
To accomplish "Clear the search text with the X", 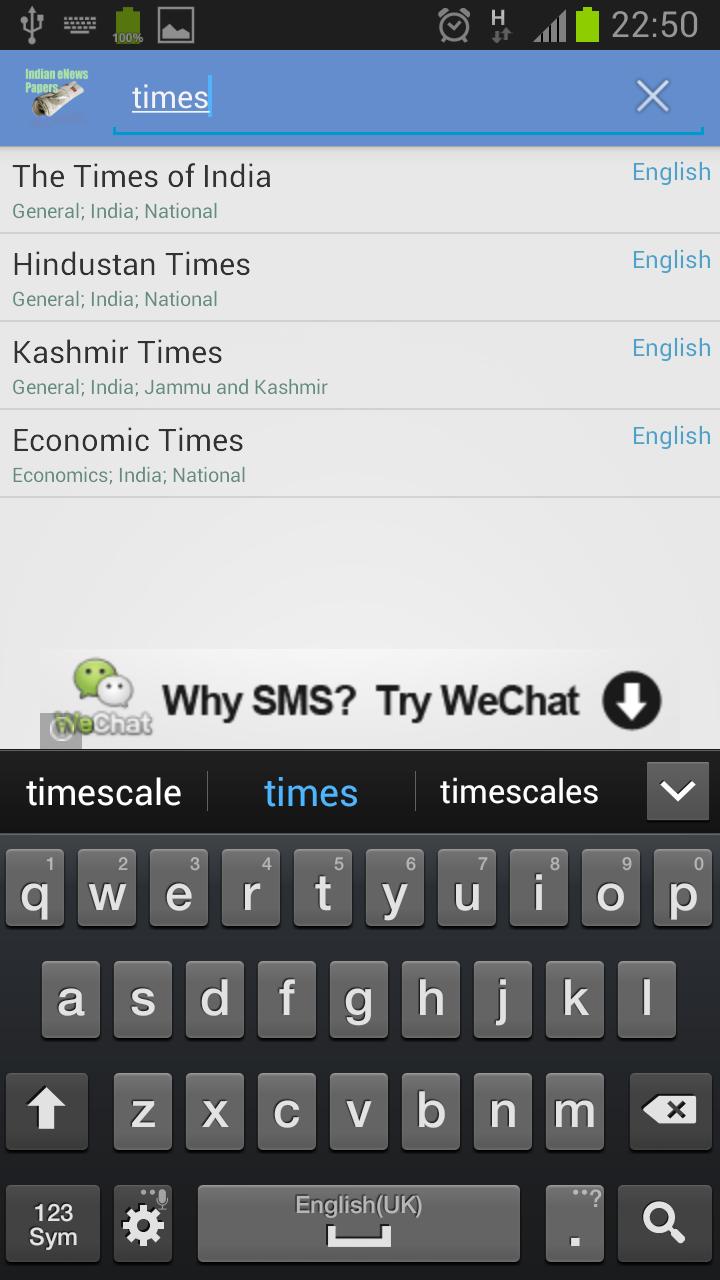I will tap(652, 97).
